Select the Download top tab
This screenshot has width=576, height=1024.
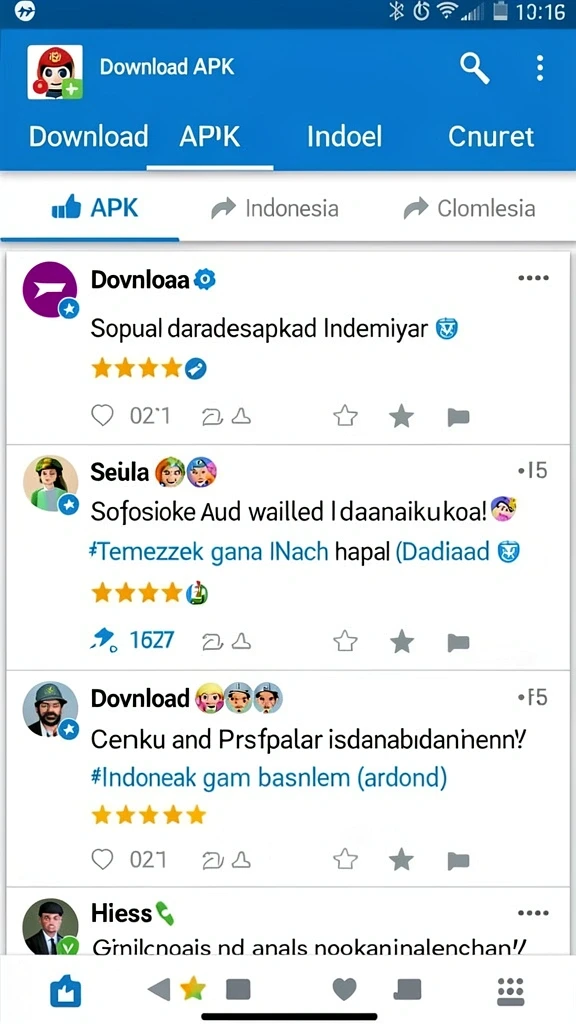coord(89,136)
